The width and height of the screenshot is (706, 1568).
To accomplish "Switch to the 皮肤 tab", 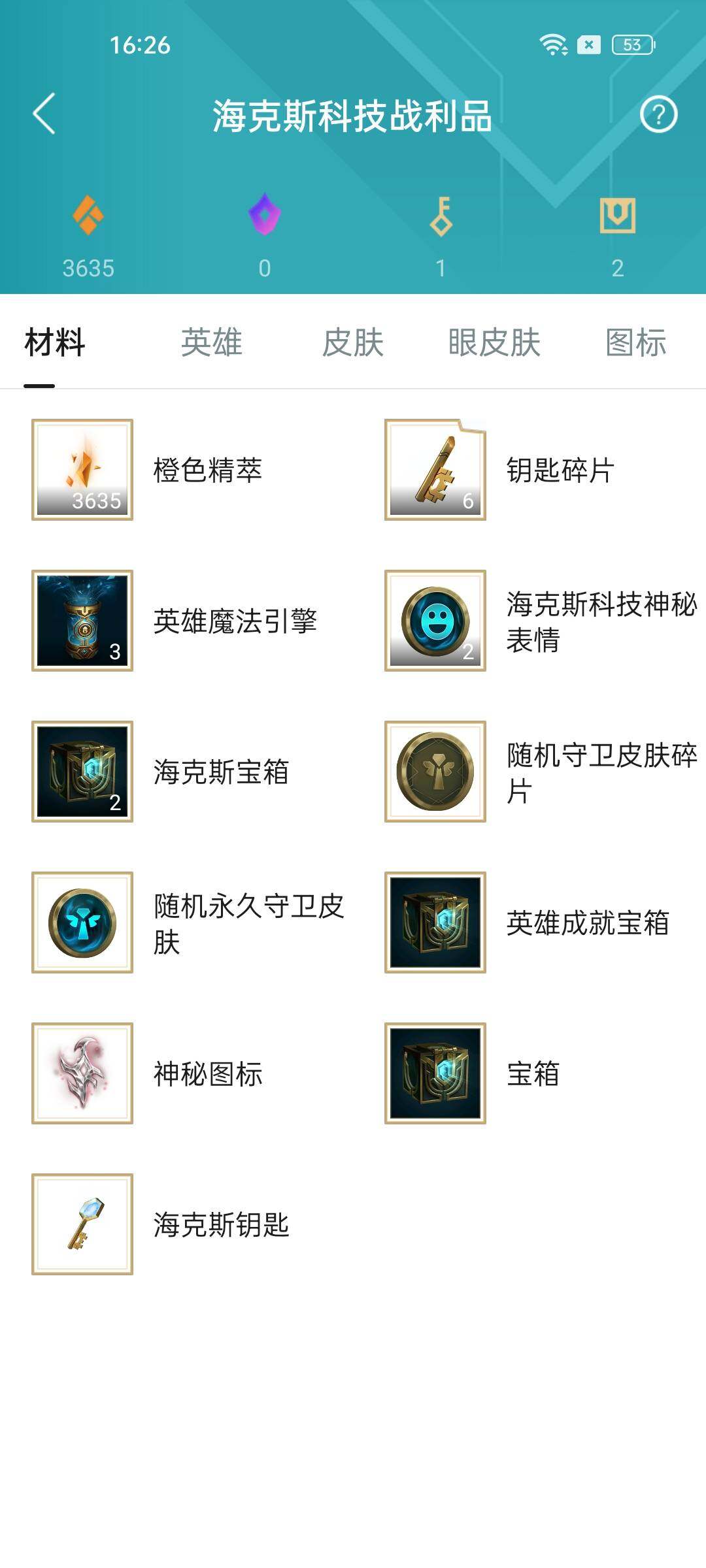I will 352,342.
